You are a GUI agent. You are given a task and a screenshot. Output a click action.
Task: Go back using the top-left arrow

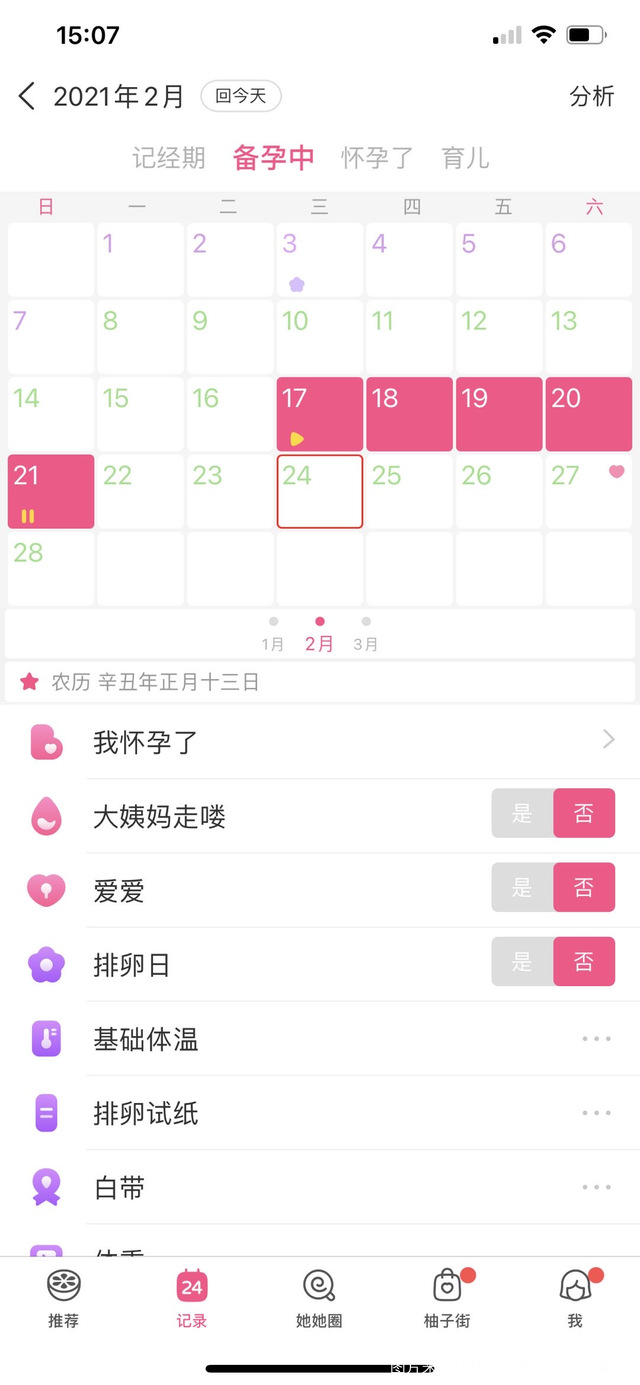coord(27,96)
